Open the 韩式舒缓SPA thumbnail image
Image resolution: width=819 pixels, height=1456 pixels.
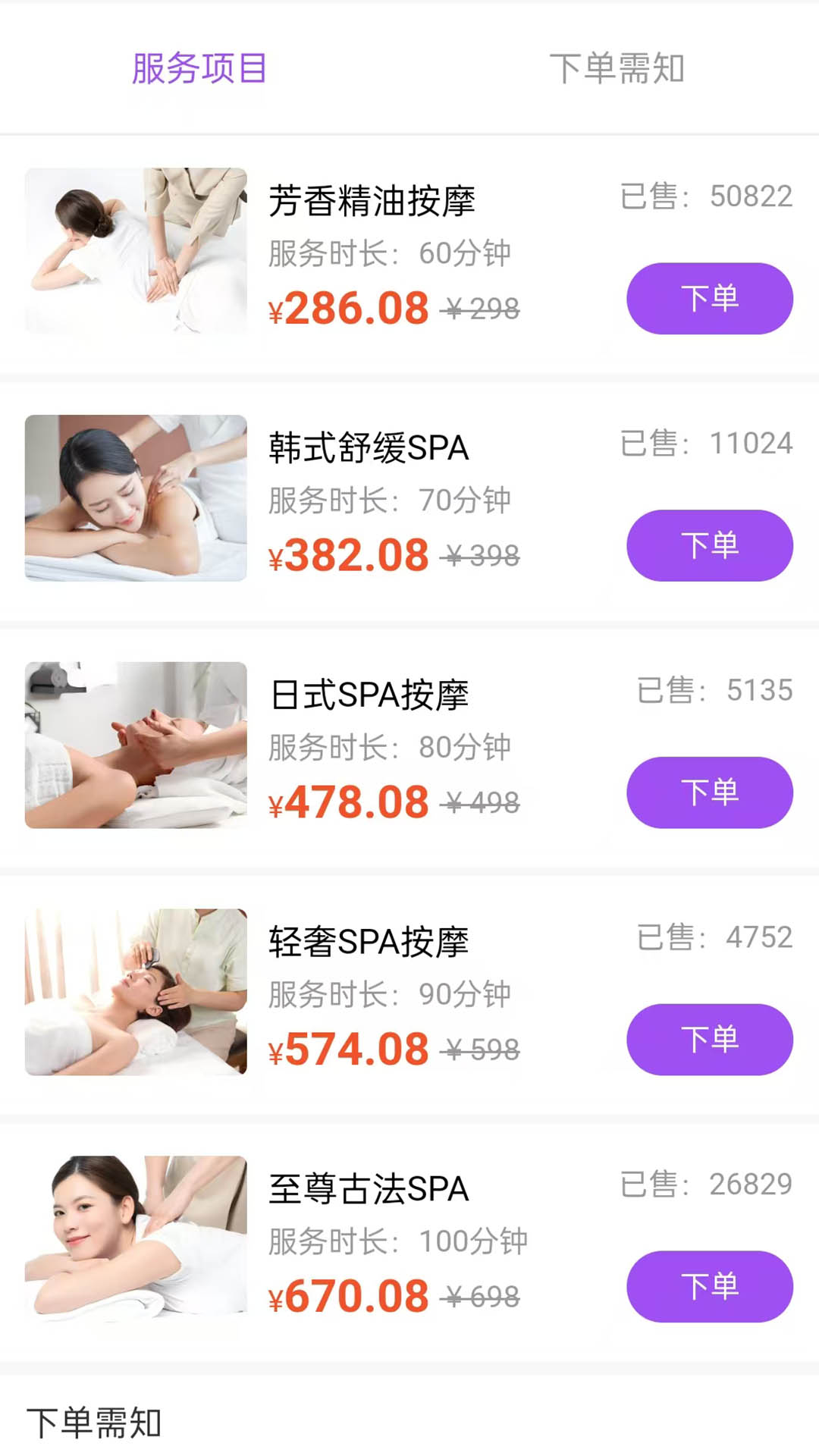136,499
